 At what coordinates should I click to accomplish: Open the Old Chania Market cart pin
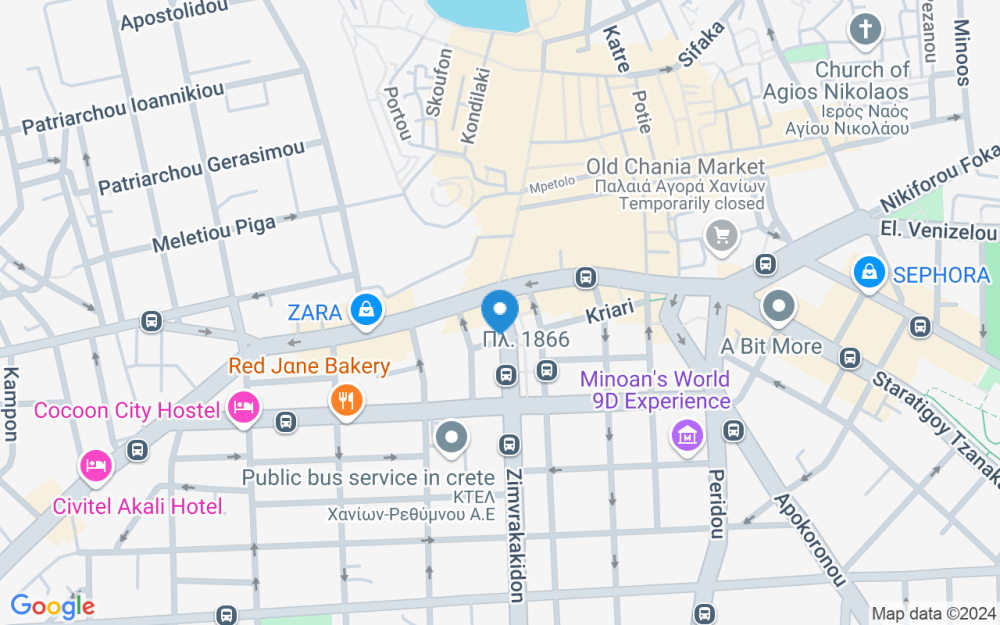720,237
